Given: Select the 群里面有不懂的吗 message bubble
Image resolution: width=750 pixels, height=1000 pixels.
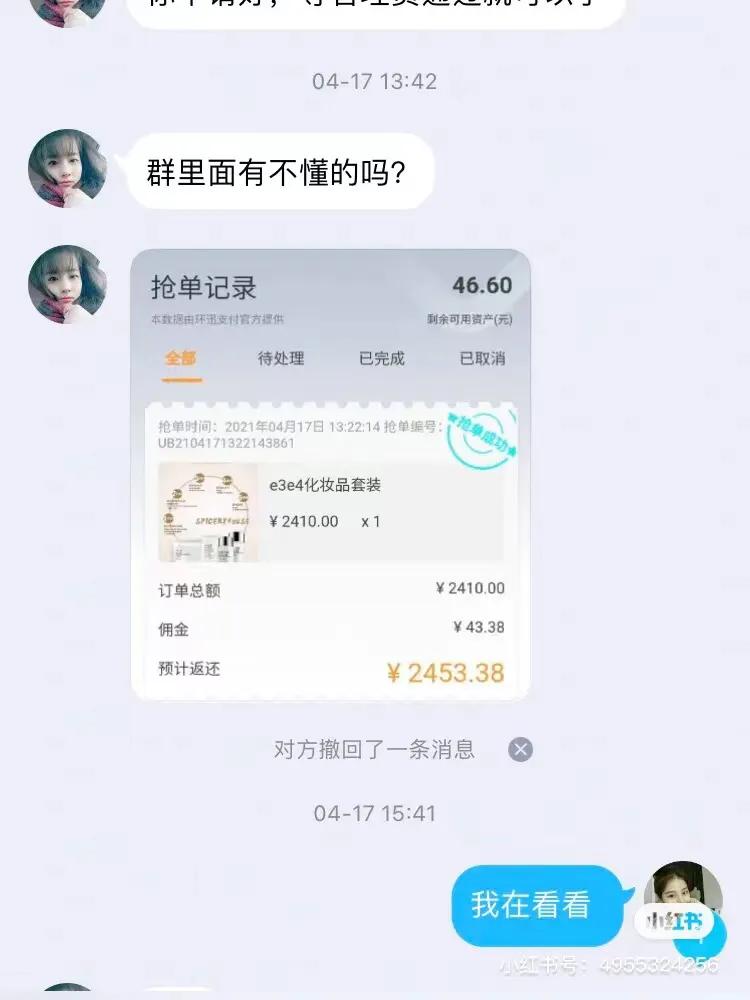Looking at the screenshot, I should pos(278,173).
